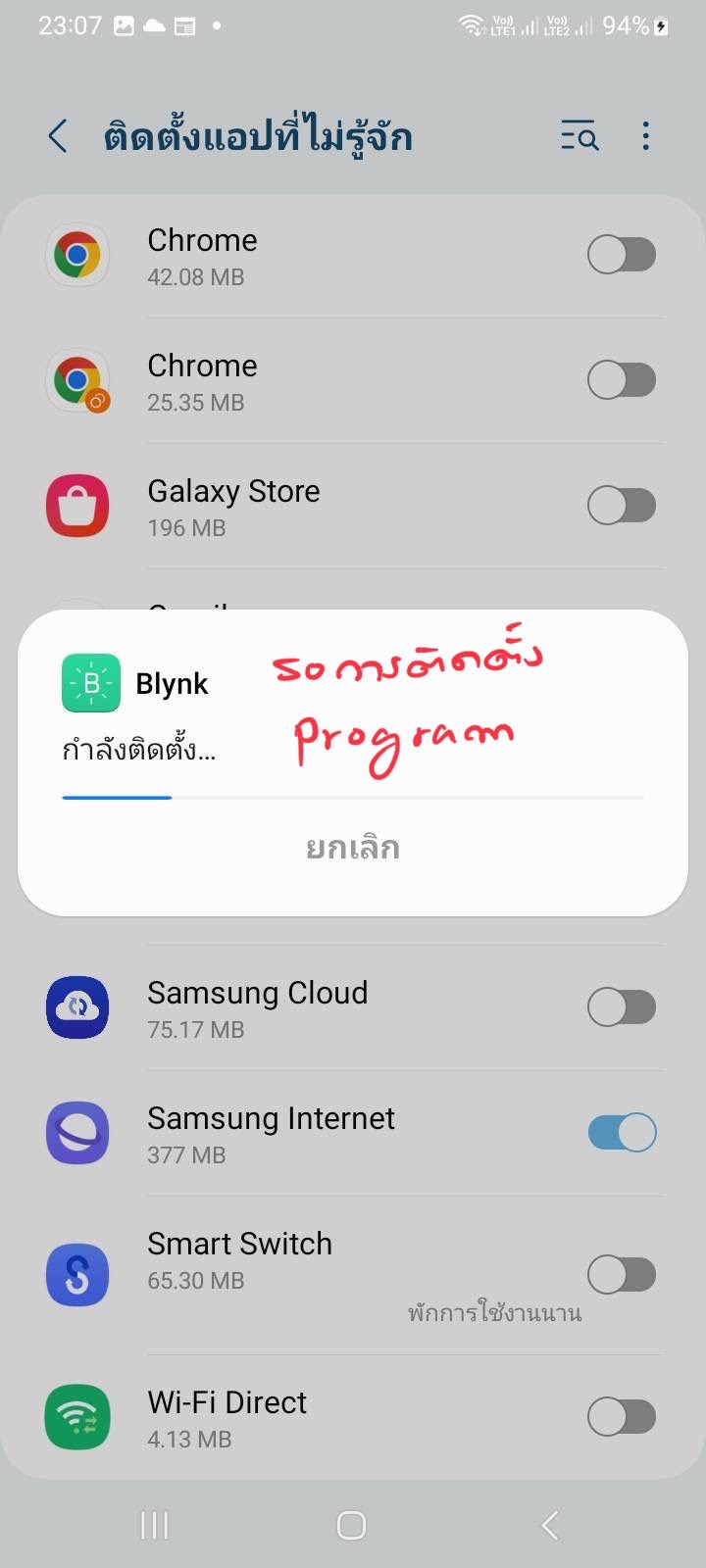Open the overflow menu with three dots
Viewport: 706px width, 1568px height.
pyautogui.click(x=645, y=136)
